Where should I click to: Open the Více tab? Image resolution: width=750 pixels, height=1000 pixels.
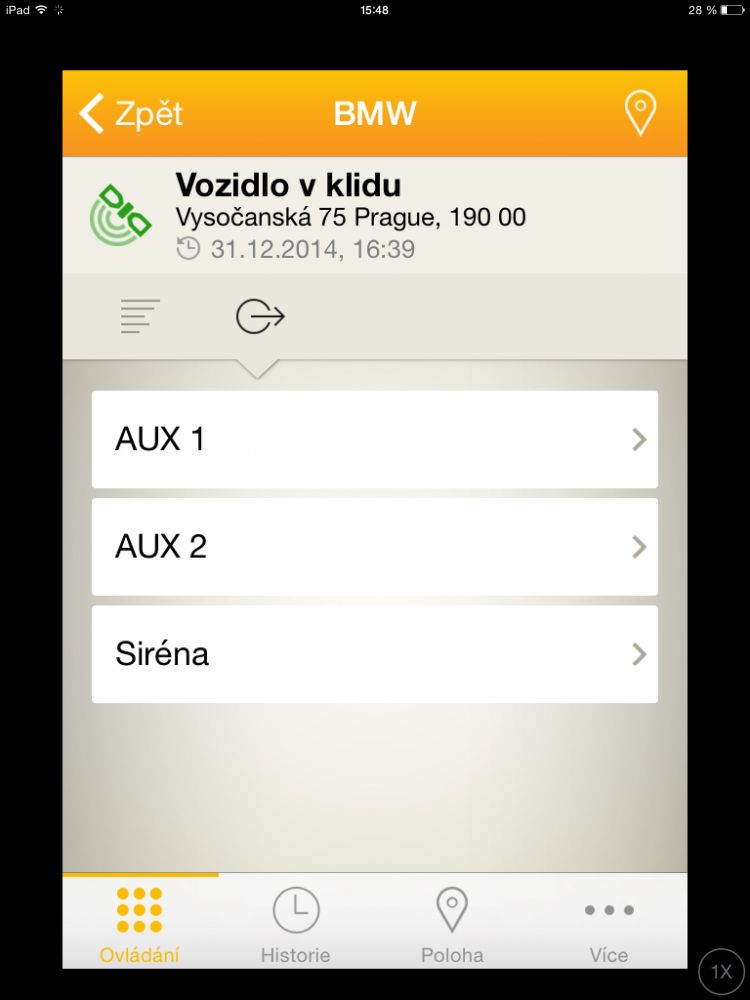608,924
